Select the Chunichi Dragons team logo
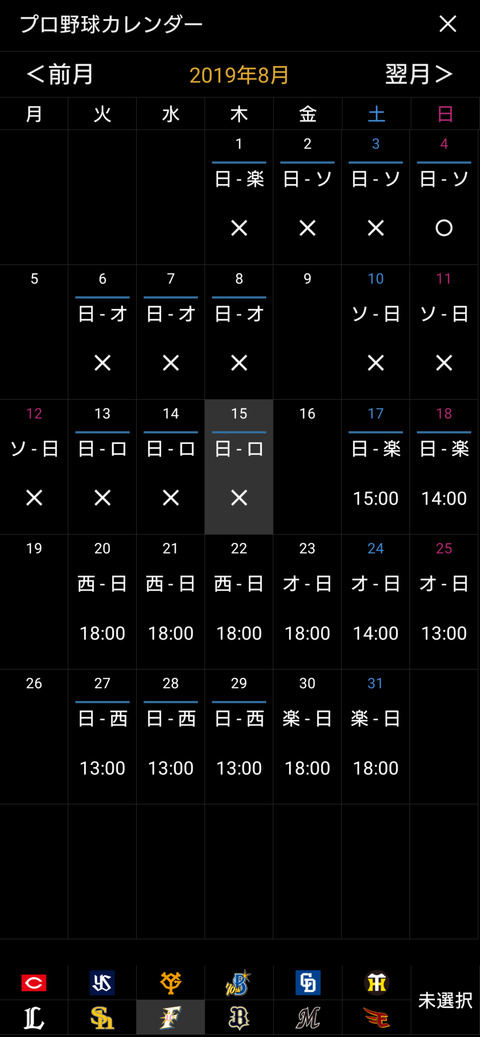The height and width of the screenshot is (1037, 480). coord(307,983)
